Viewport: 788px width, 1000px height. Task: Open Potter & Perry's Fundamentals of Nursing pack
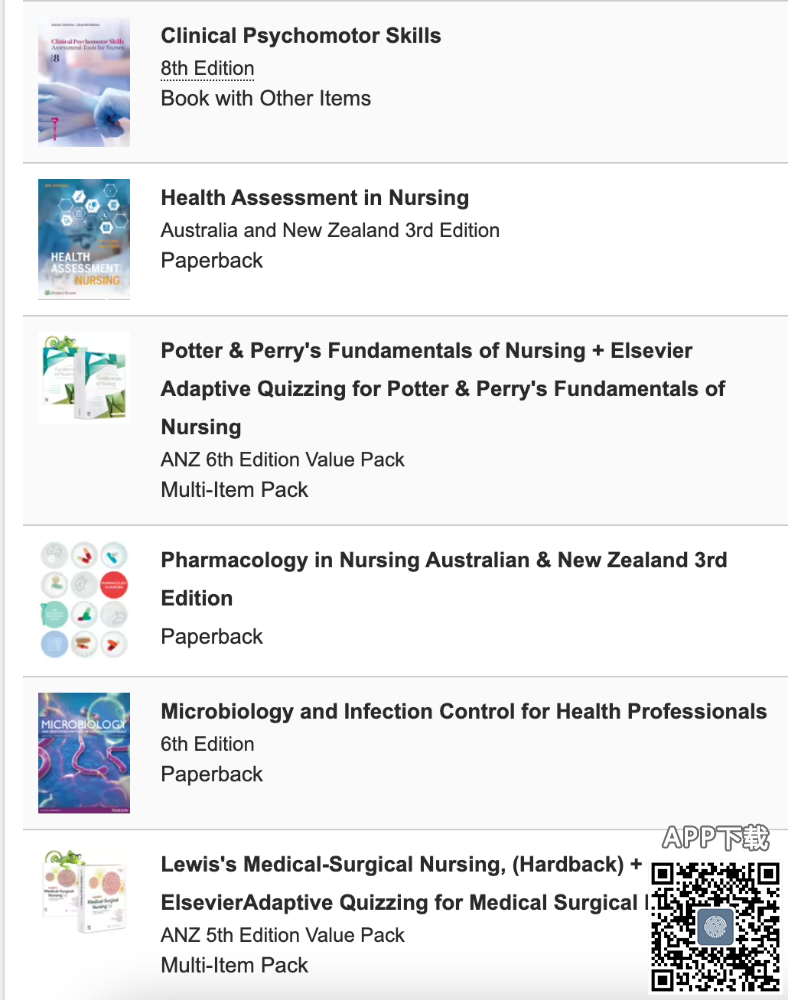[x=427, y=351]
